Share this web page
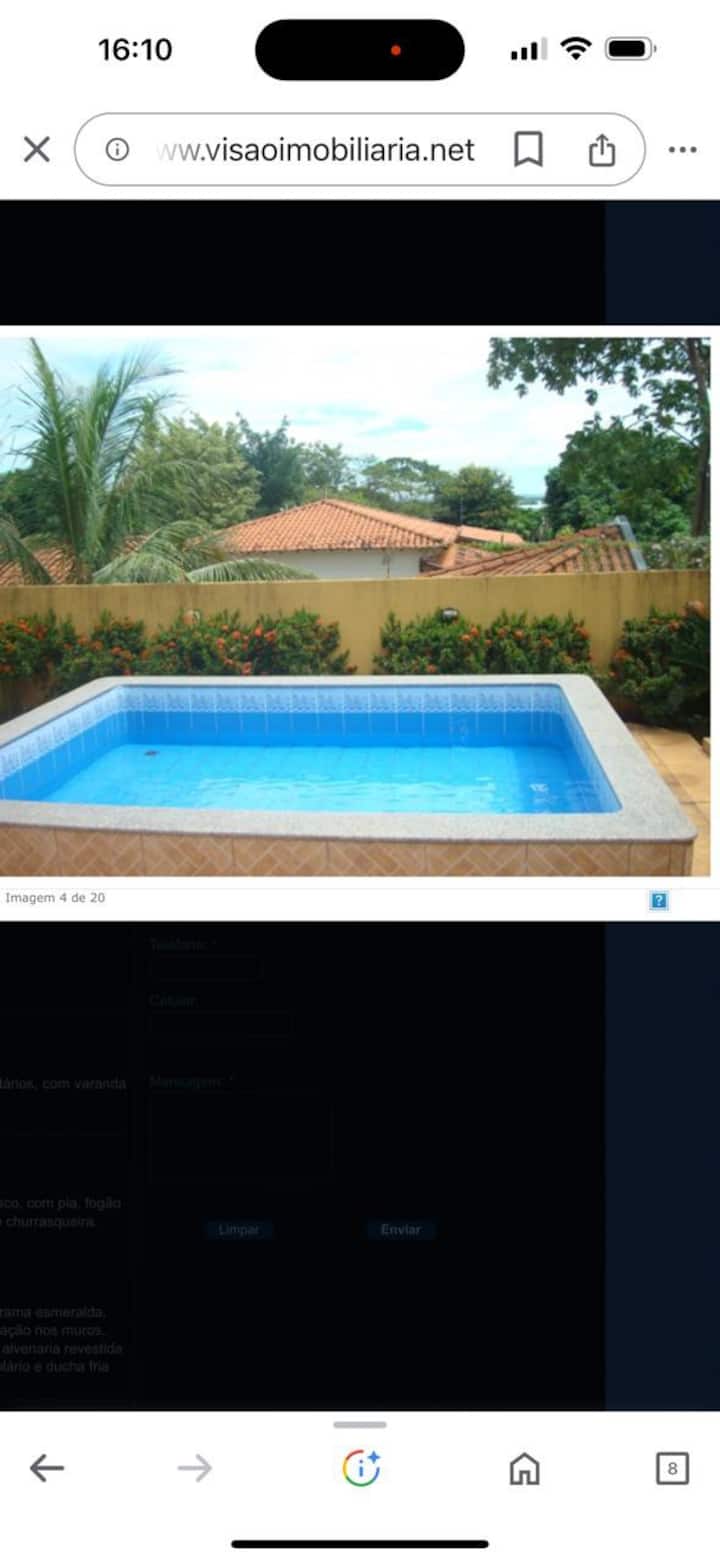Screen dimensions: 720x1562 pos(601,150)
